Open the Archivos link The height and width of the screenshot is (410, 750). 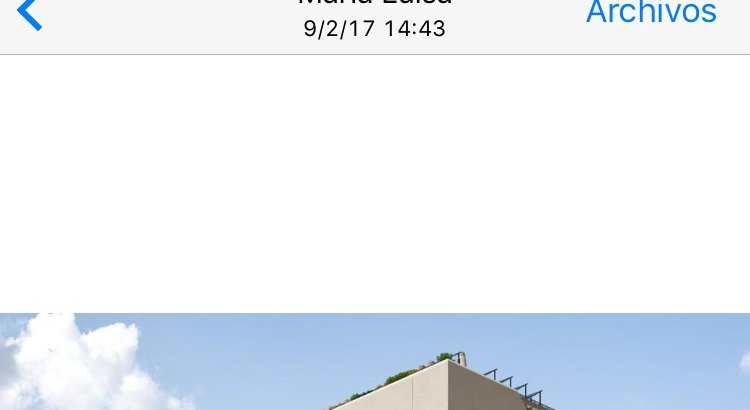[x=651, y=13]
